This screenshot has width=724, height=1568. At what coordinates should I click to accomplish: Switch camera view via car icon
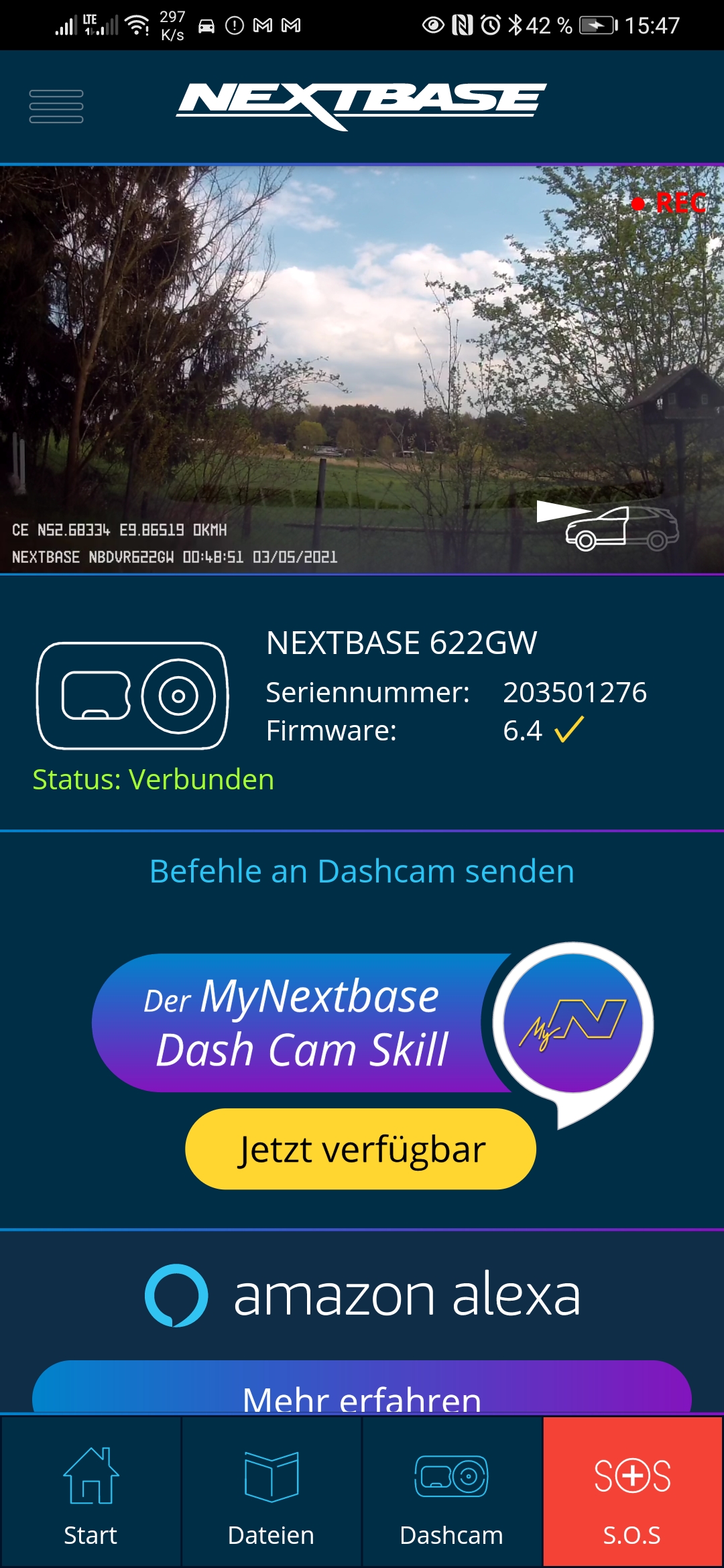click(x=609, y=527)
